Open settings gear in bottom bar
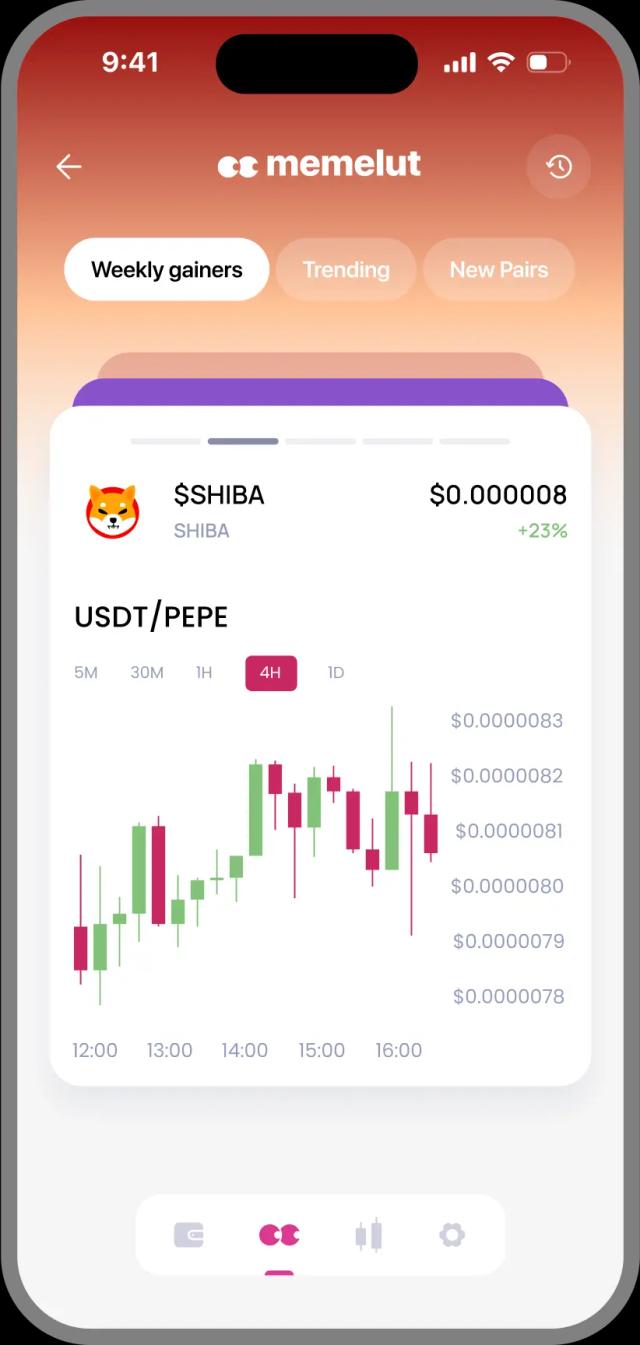The width and height of the screenshot is (640, 1345). [452, 1235]
